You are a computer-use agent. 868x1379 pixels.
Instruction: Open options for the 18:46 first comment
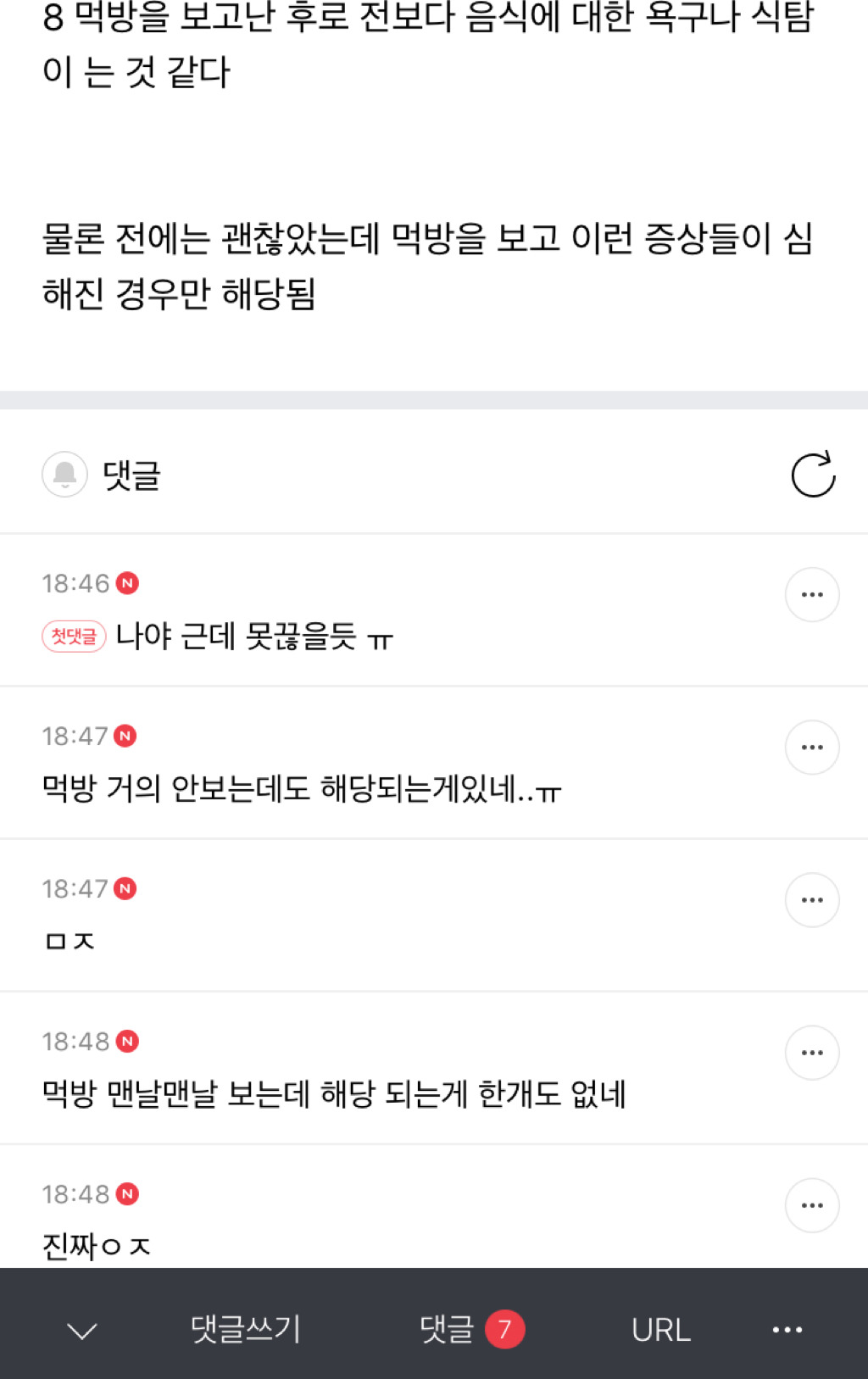tap(812, 595)
